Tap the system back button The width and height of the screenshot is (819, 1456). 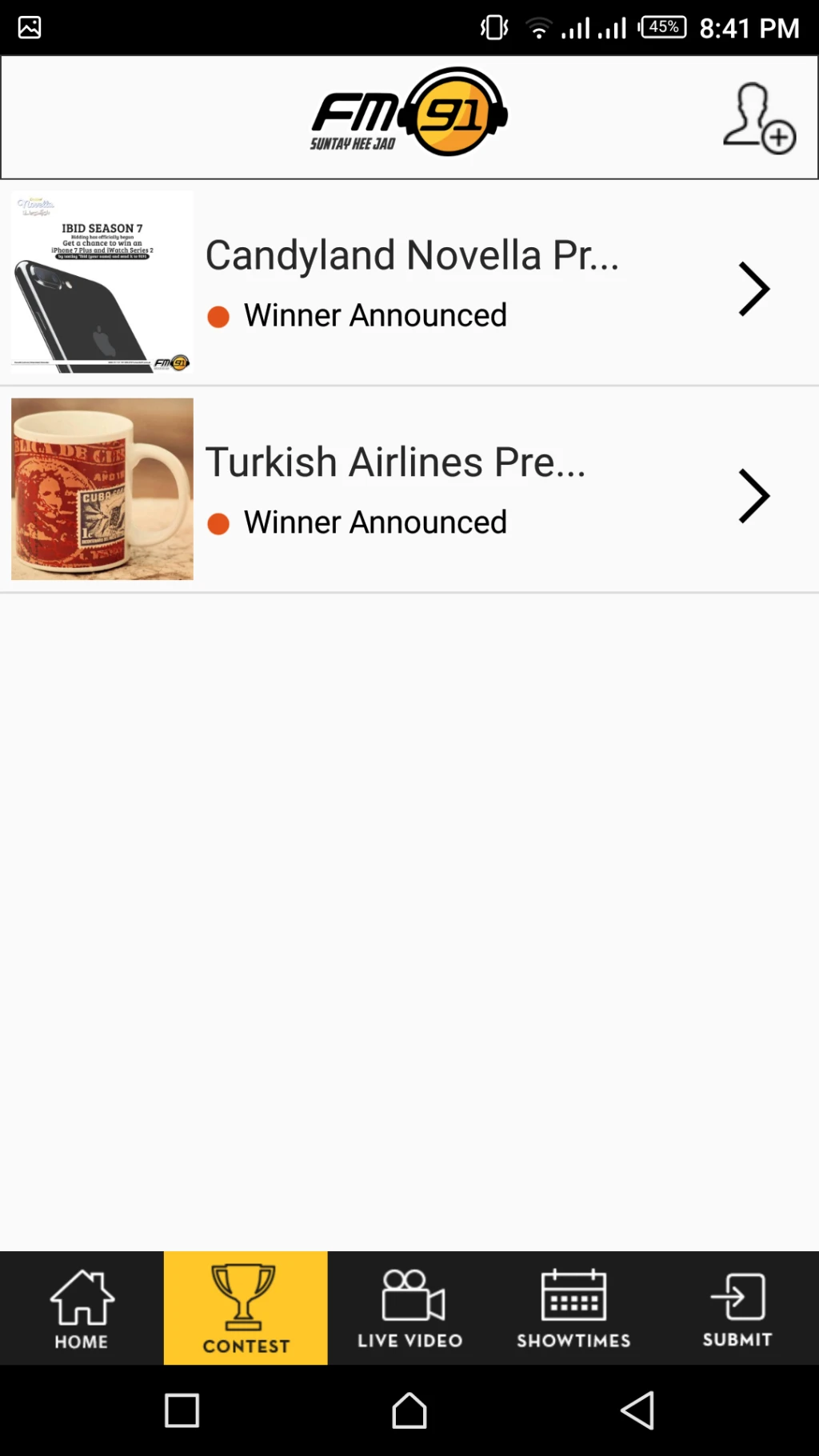(637, 1410)
